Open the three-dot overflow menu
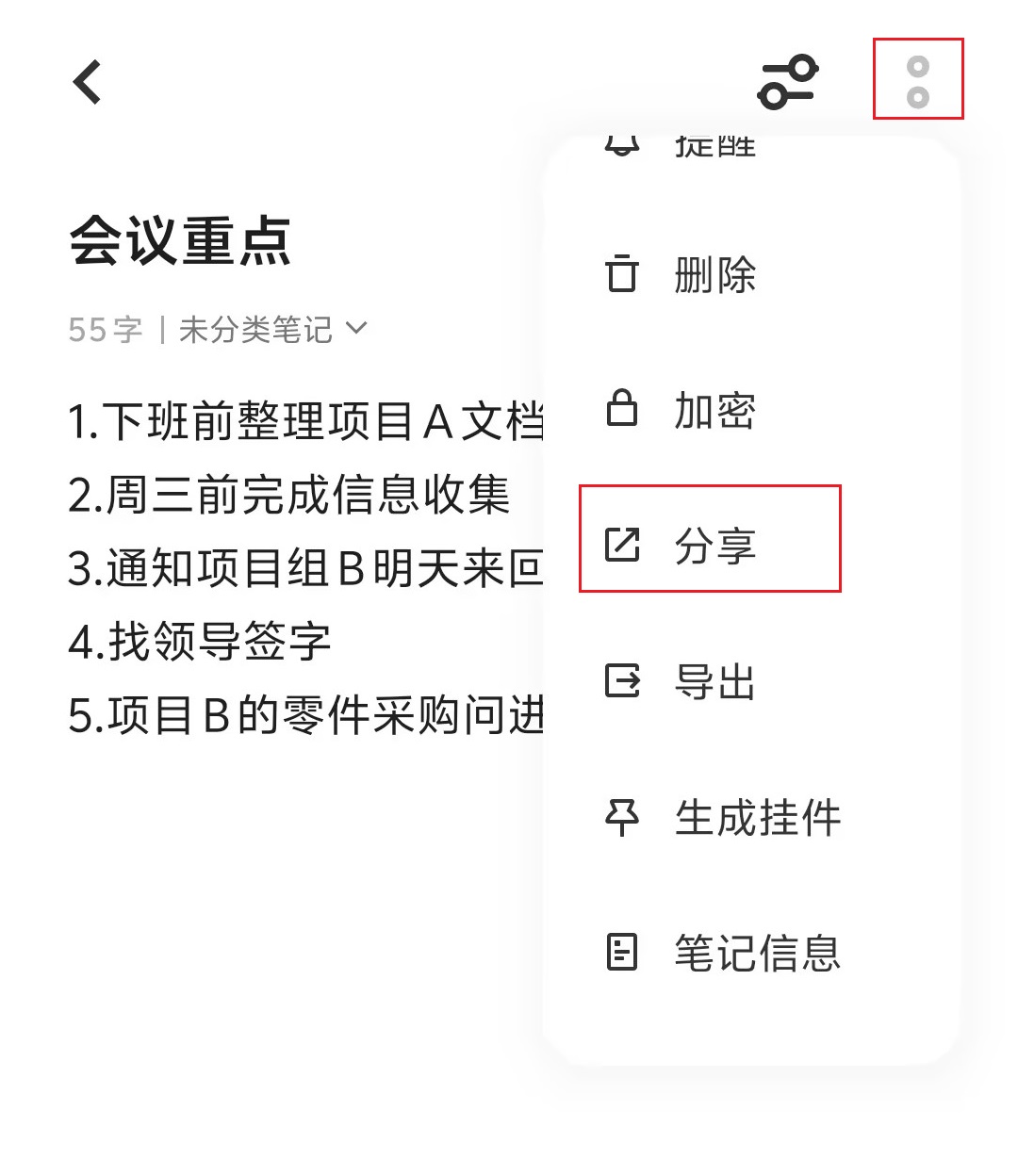This screenshot has width=1018, height=1176. pyautogui.click(x=917, y=80)
